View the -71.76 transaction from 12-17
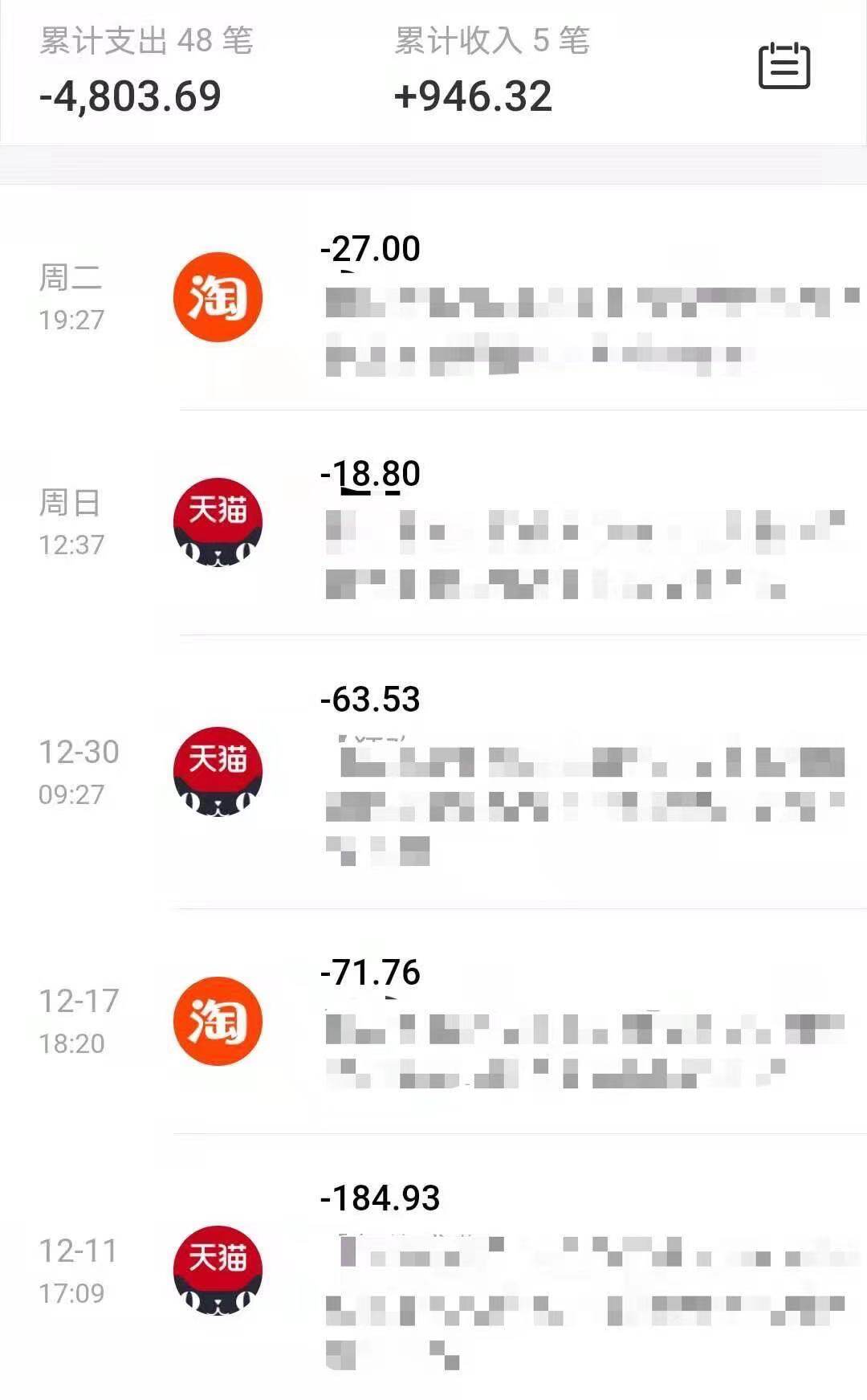 433,1021
